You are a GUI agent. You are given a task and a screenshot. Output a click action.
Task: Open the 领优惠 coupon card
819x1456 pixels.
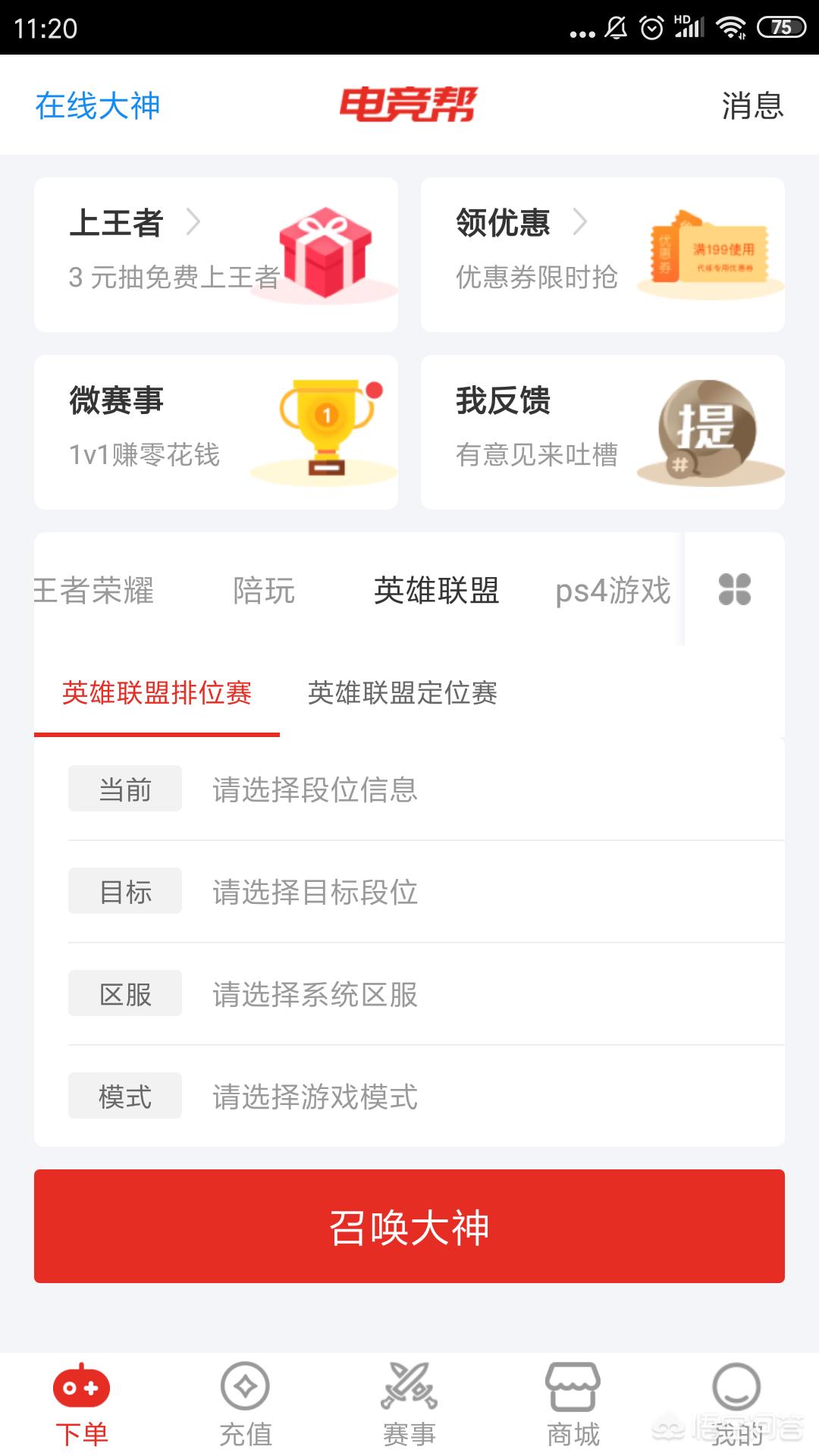tap(602, 254)
